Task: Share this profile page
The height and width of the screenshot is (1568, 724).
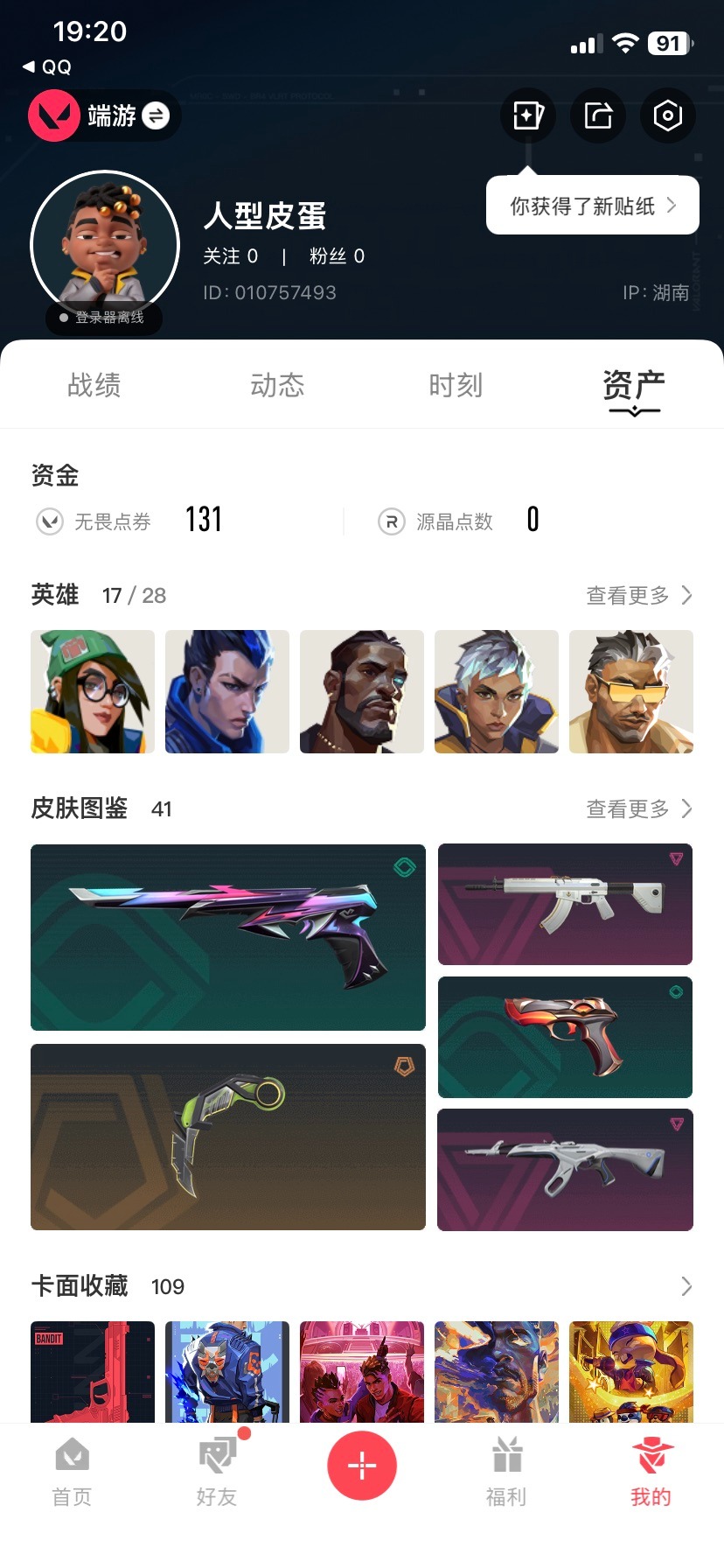Action: tap(598, 115)
